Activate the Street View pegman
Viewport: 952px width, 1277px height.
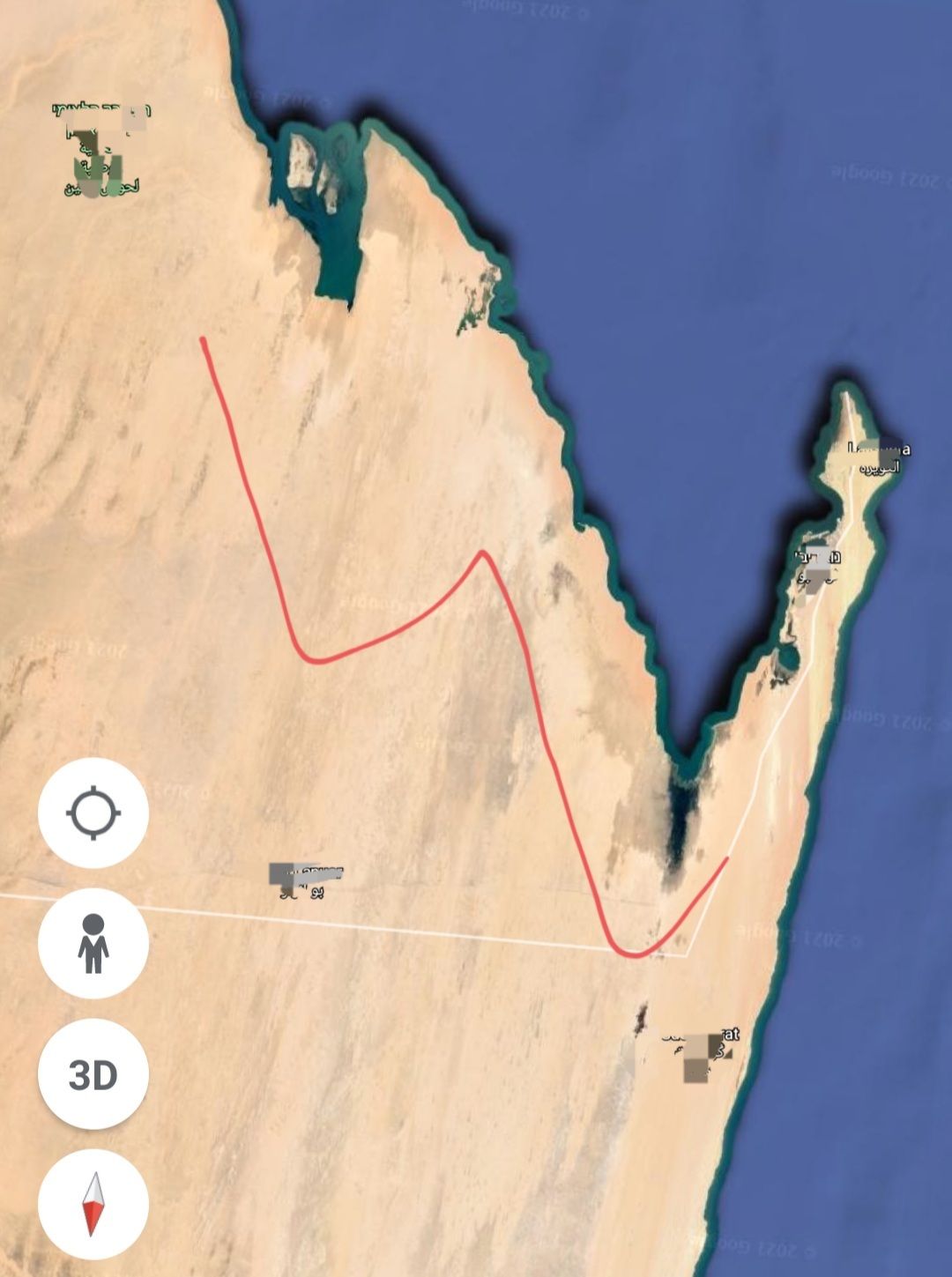tap(93, 943)
